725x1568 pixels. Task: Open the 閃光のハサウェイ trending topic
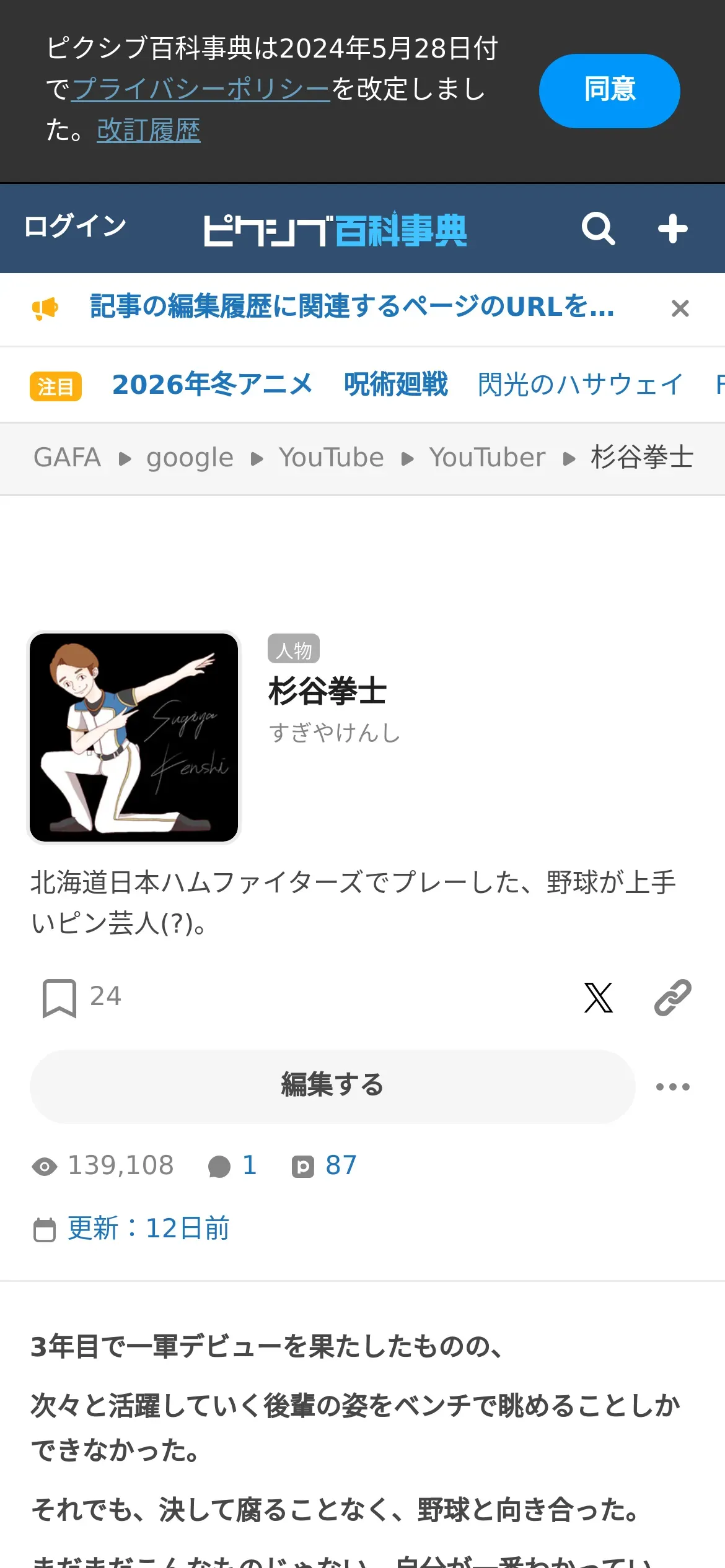tap(580, 385)
